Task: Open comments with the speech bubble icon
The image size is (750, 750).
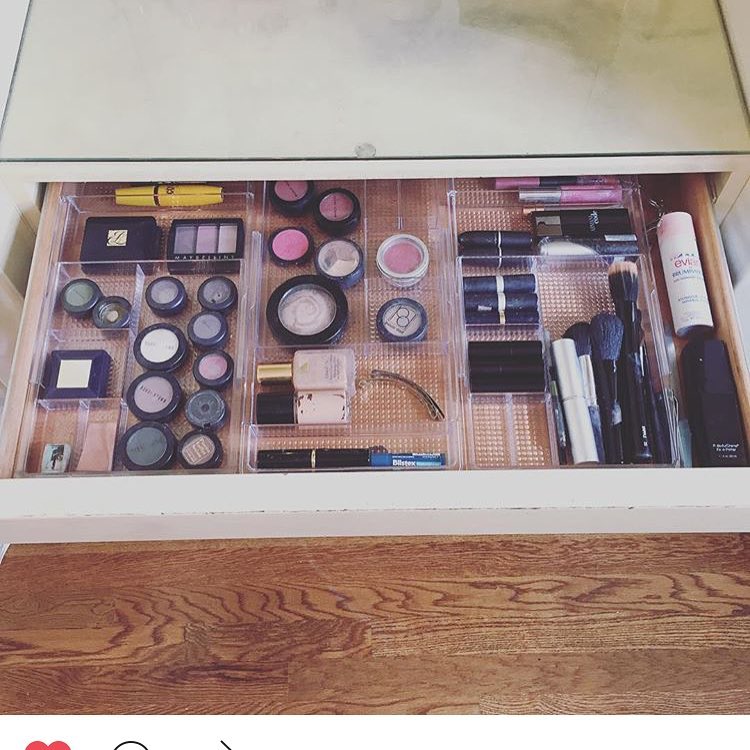Action: pyautogui.click(x=131, y=746)
